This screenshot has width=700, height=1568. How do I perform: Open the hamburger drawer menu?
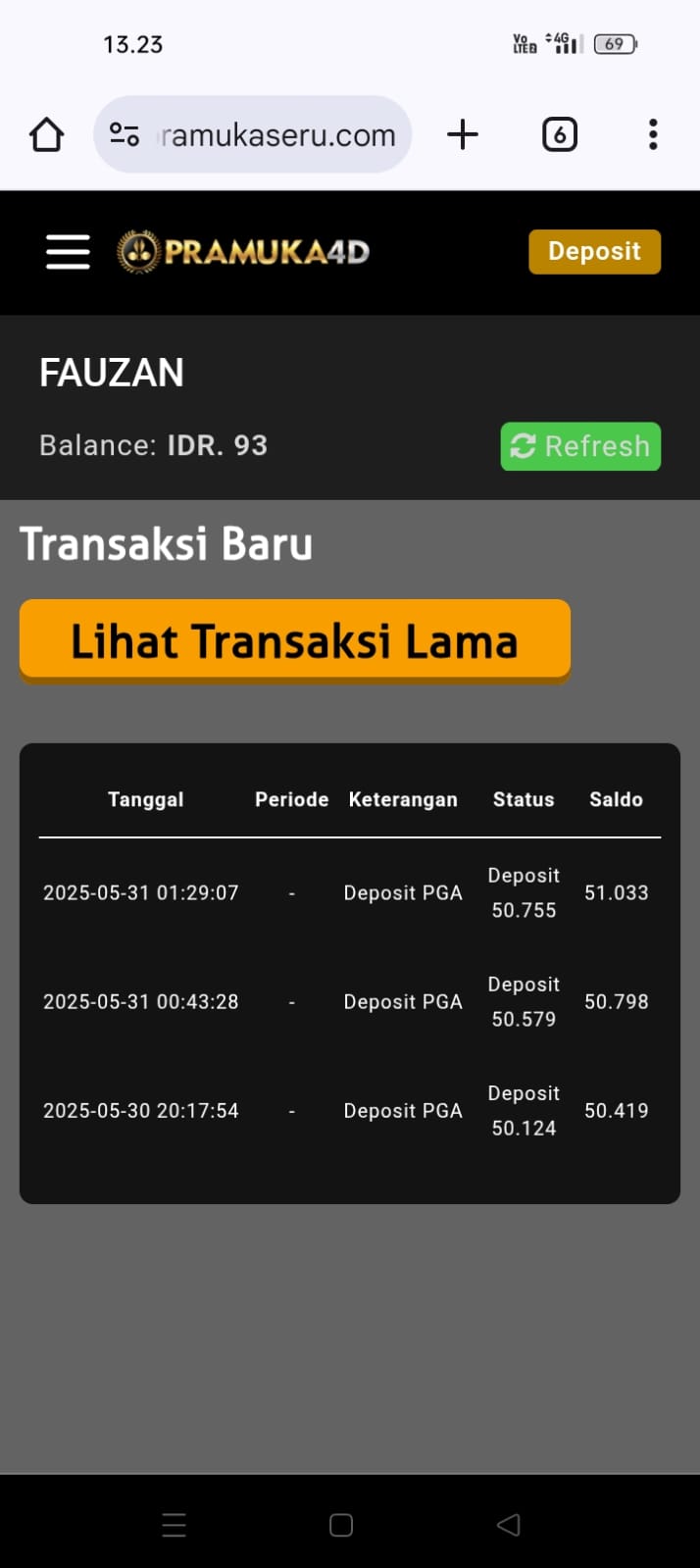pyautogui.click(x=68, y=252)
